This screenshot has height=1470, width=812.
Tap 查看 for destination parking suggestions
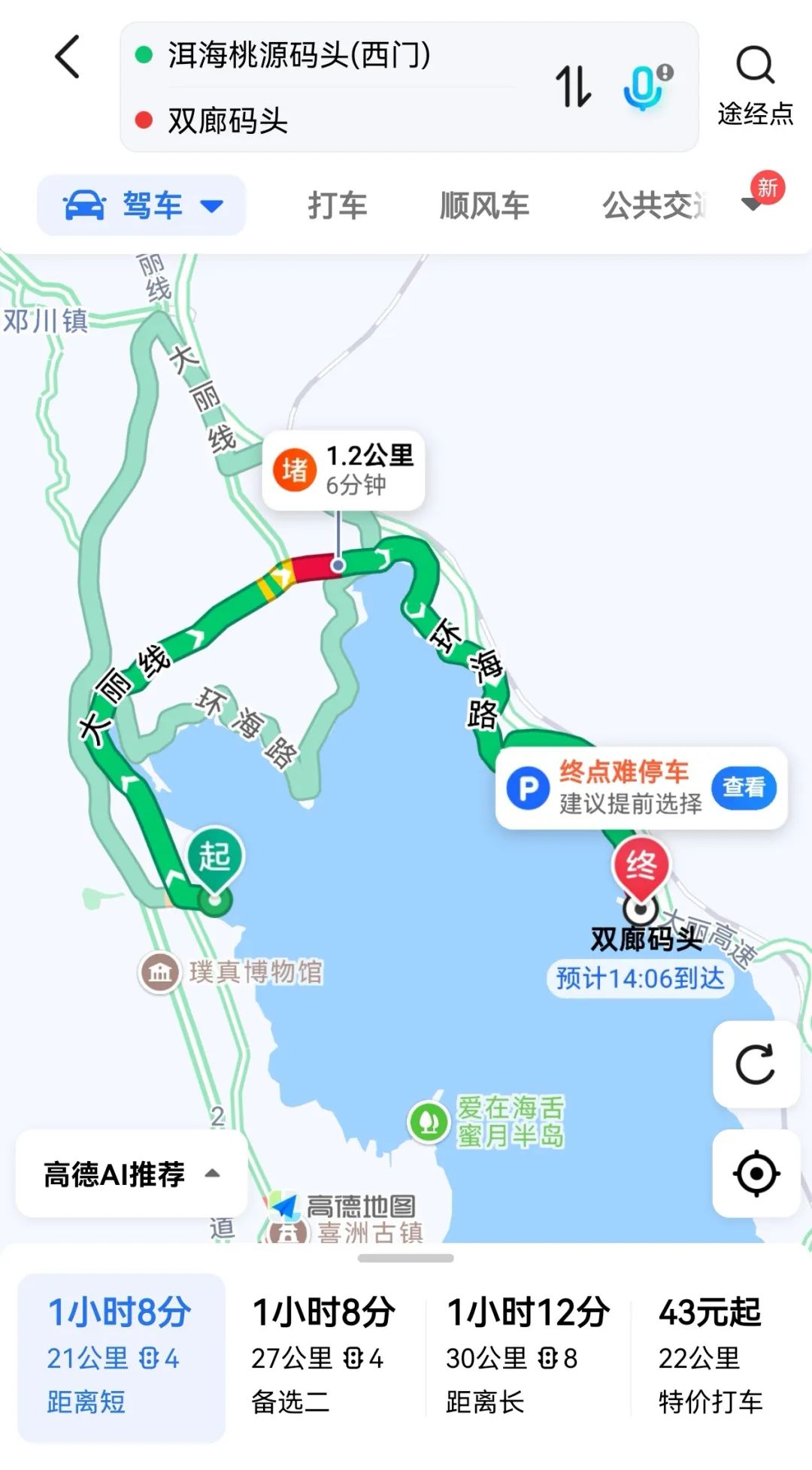pyautogui.click(x=744, y=787)
